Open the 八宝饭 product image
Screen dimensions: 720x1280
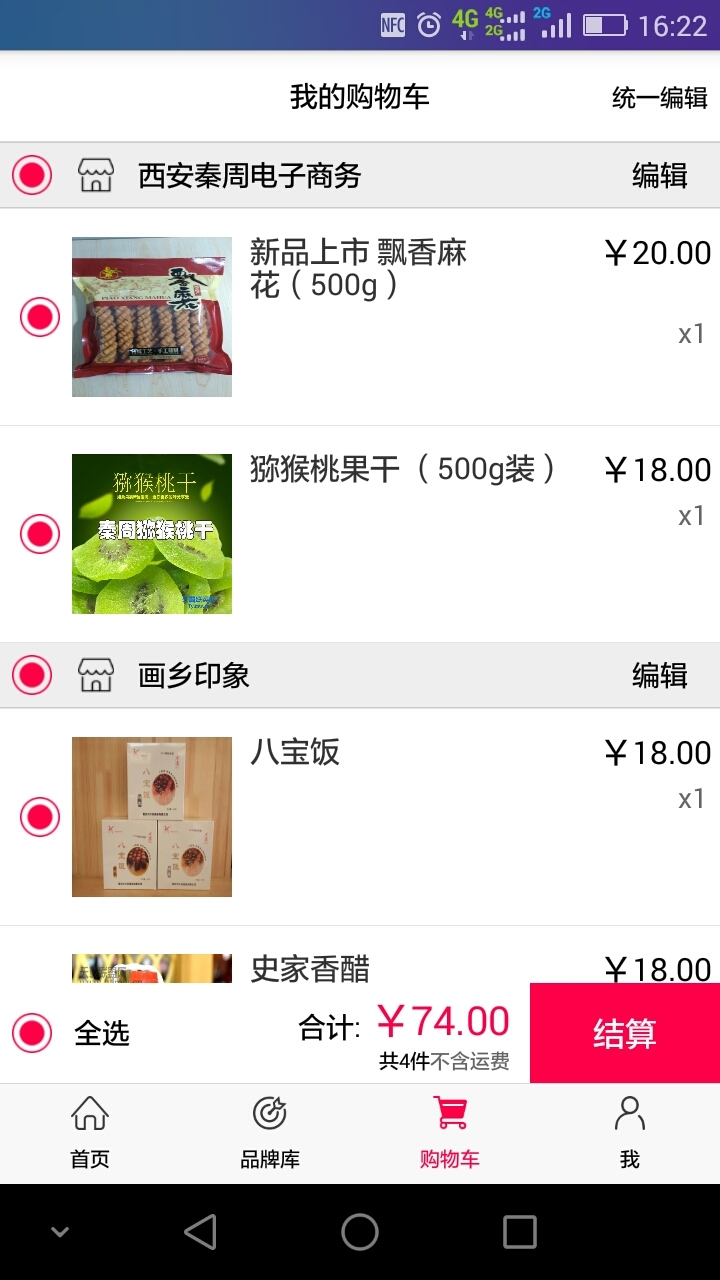[x=152, y=817]
